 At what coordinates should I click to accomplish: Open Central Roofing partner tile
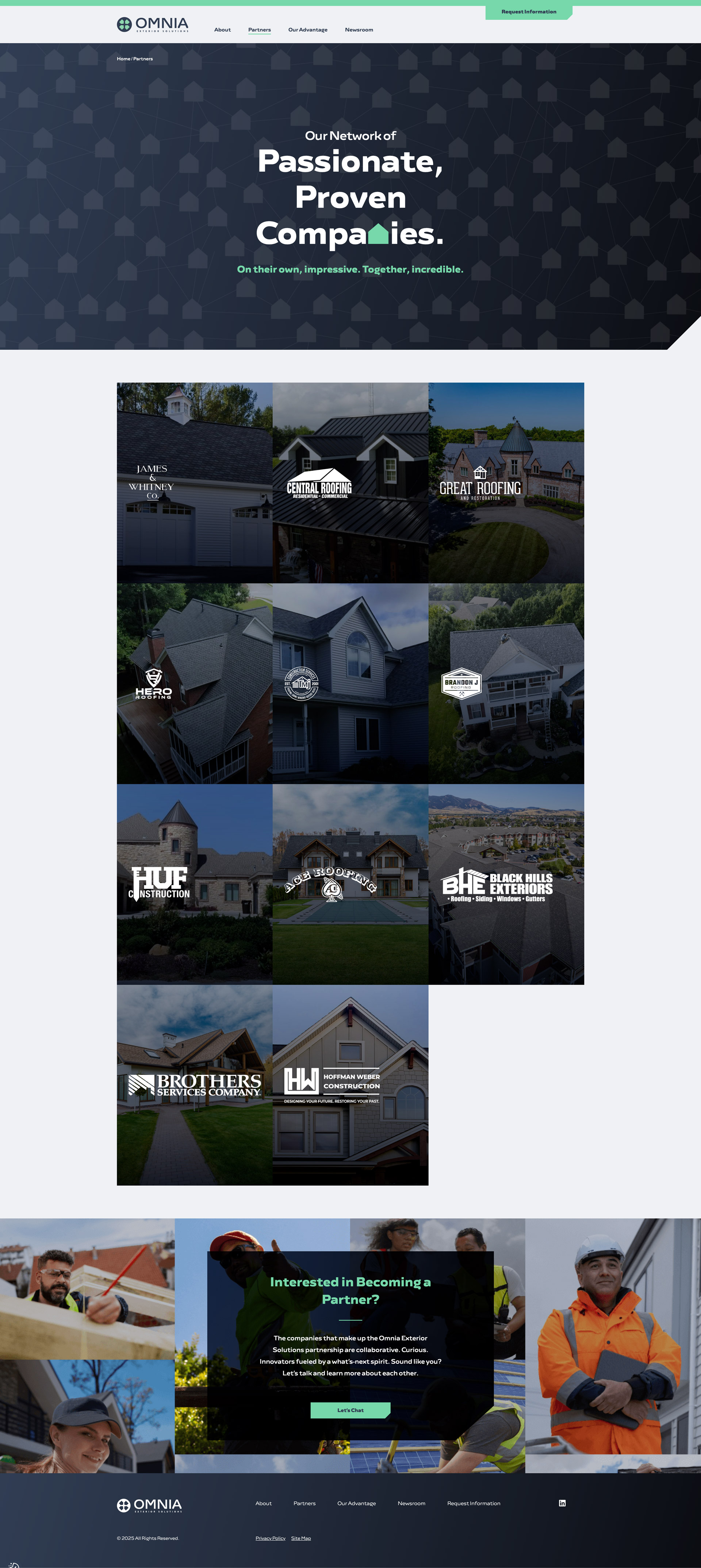350,483
